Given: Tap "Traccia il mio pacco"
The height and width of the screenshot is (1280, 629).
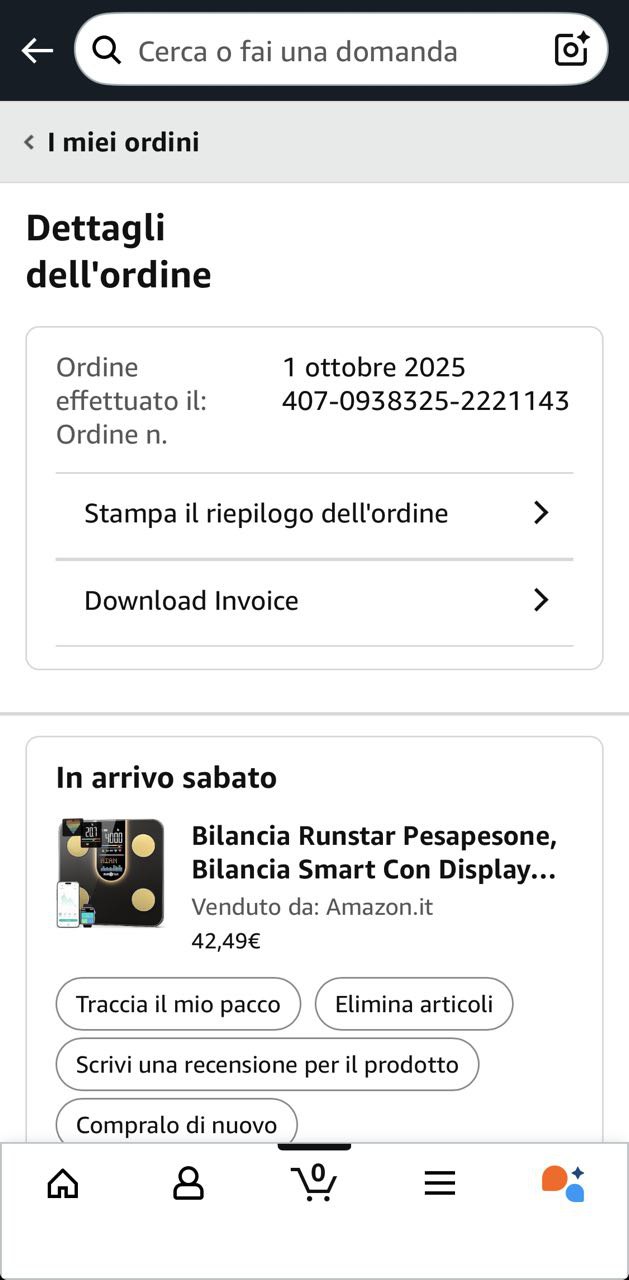Looking at the screenshot, I should coord(178,1004).
